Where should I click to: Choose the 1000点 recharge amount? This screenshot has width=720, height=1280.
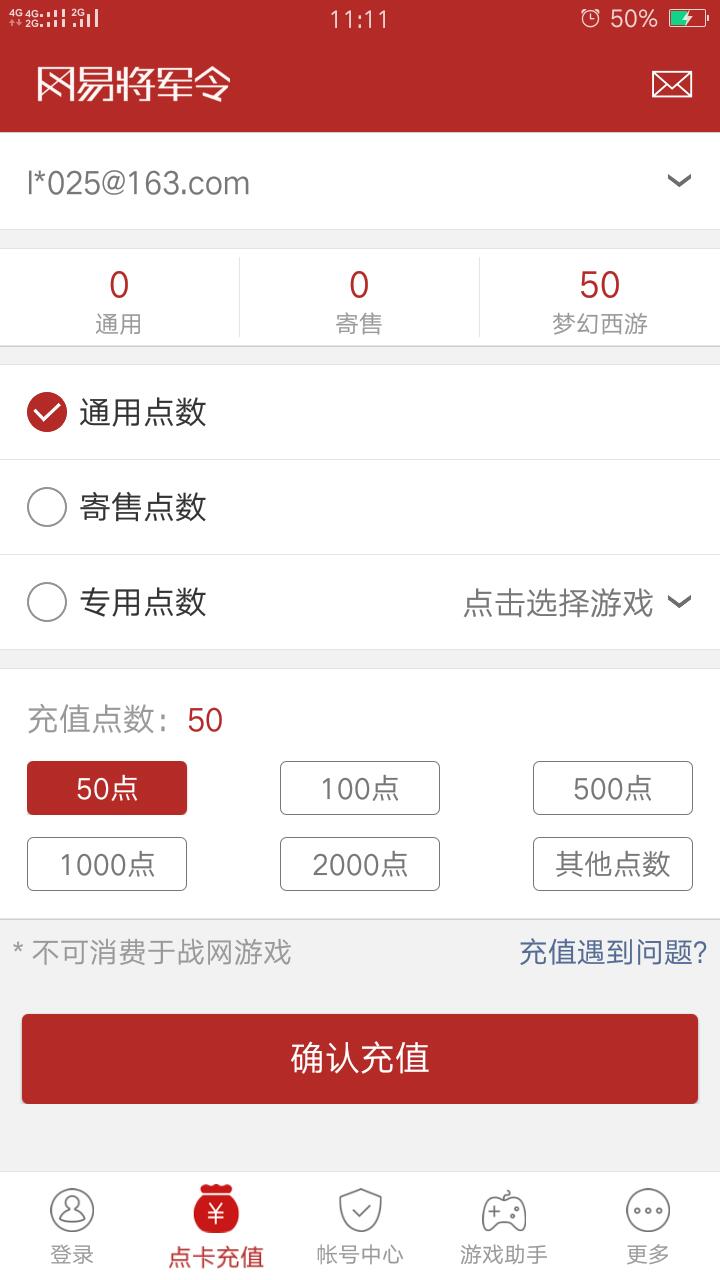[x=107, y=864]
